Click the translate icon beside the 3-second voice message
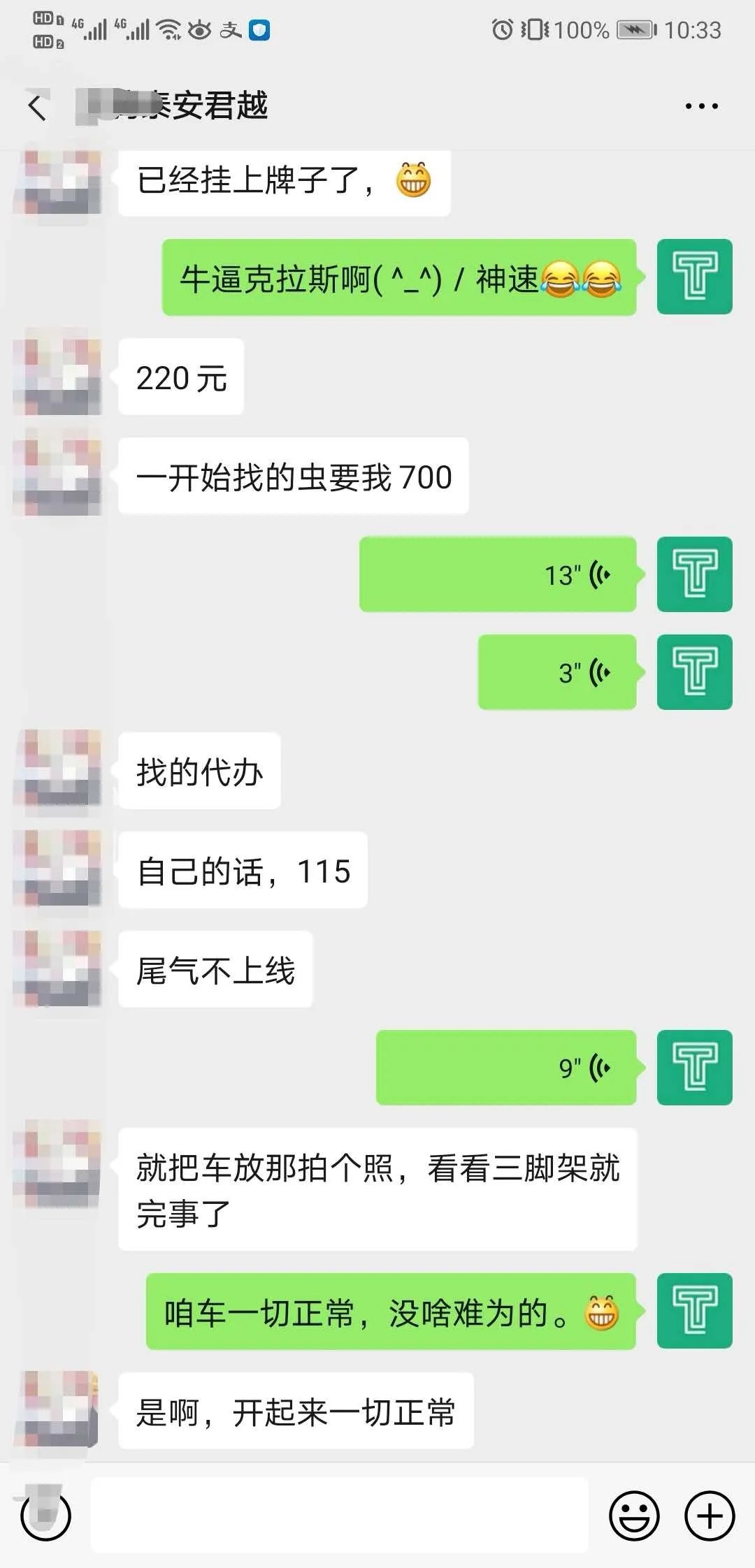The image size is (755, 1568). point(696,673)
